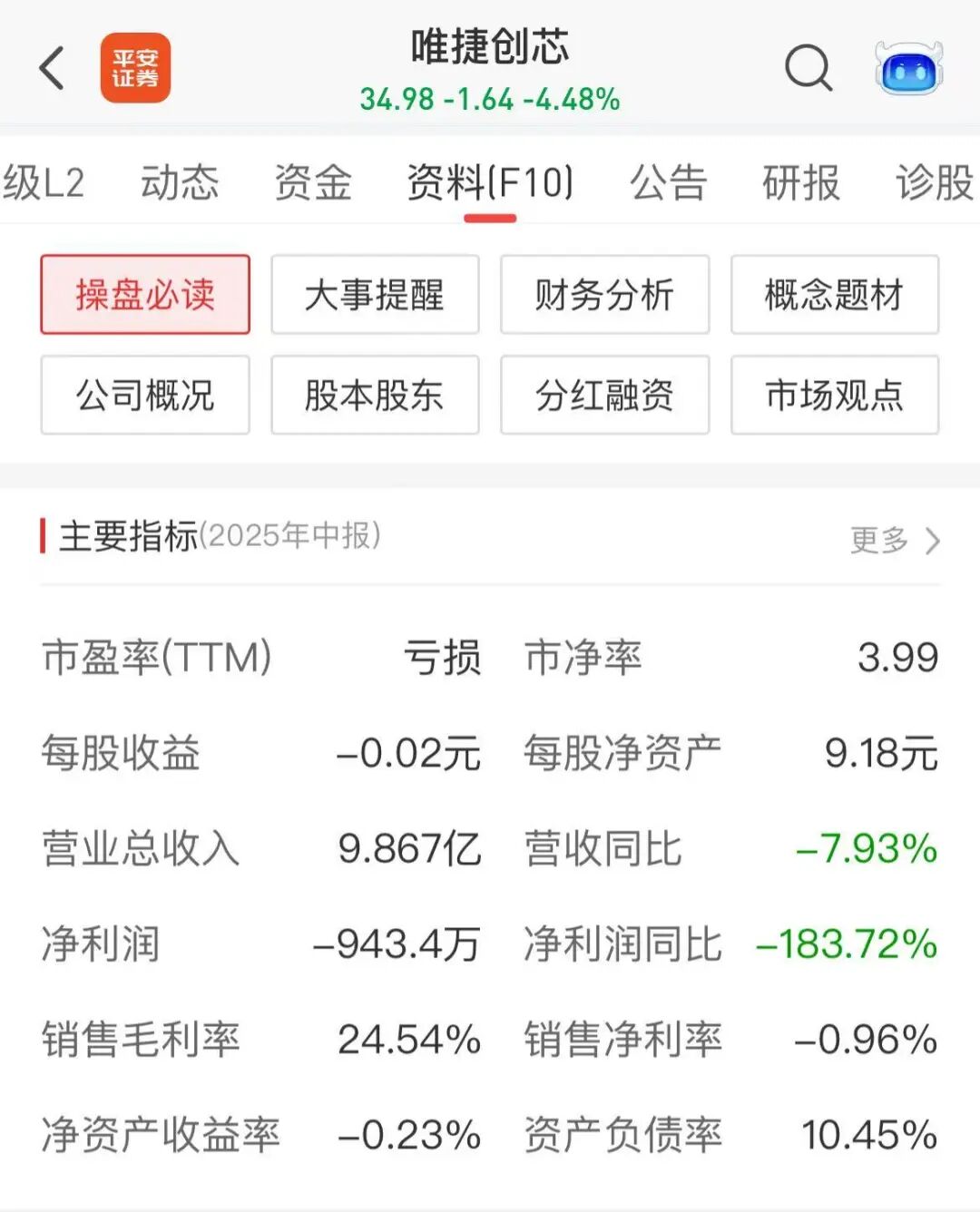
Task: Open 分红融资 section
Action: [x=605, y=396]
